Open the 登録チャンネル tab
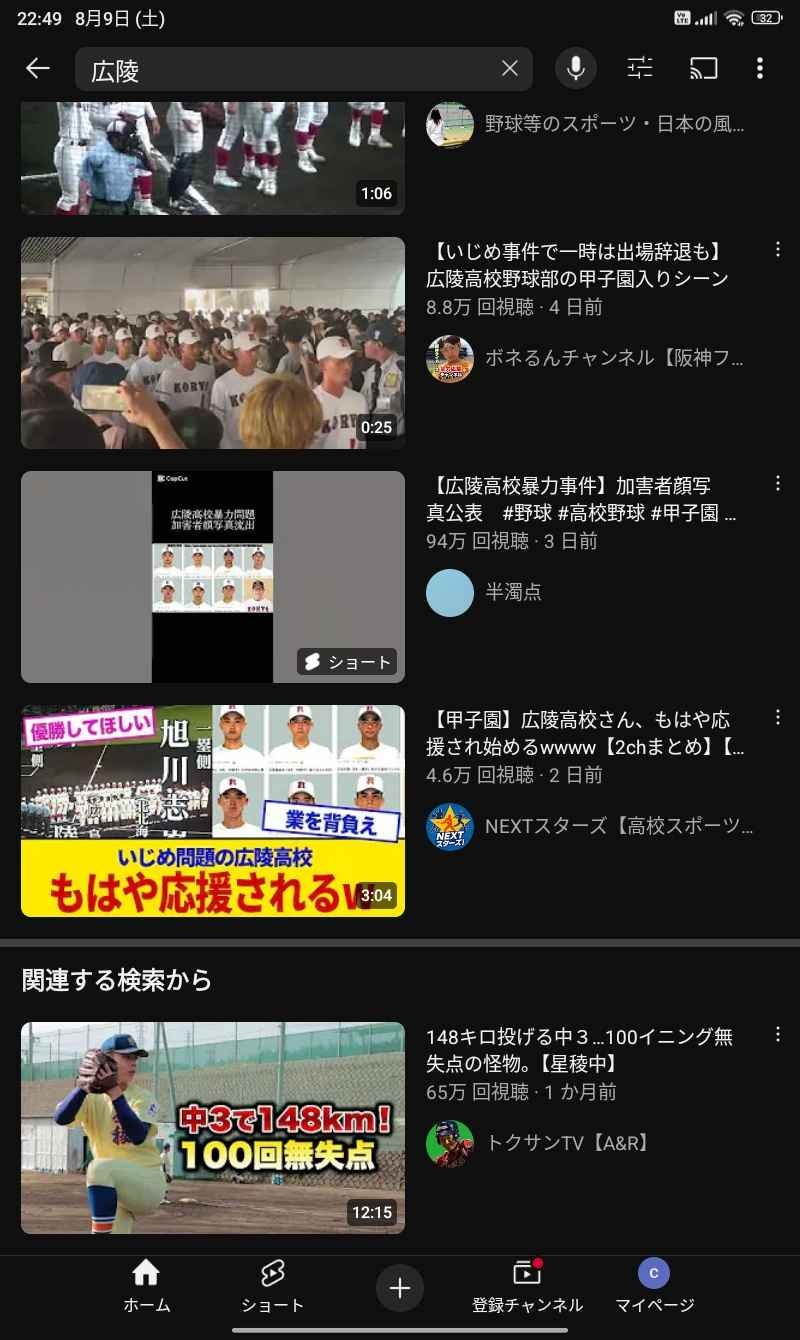This screenshot has width=800, height=1340. tap(527, 1286)
